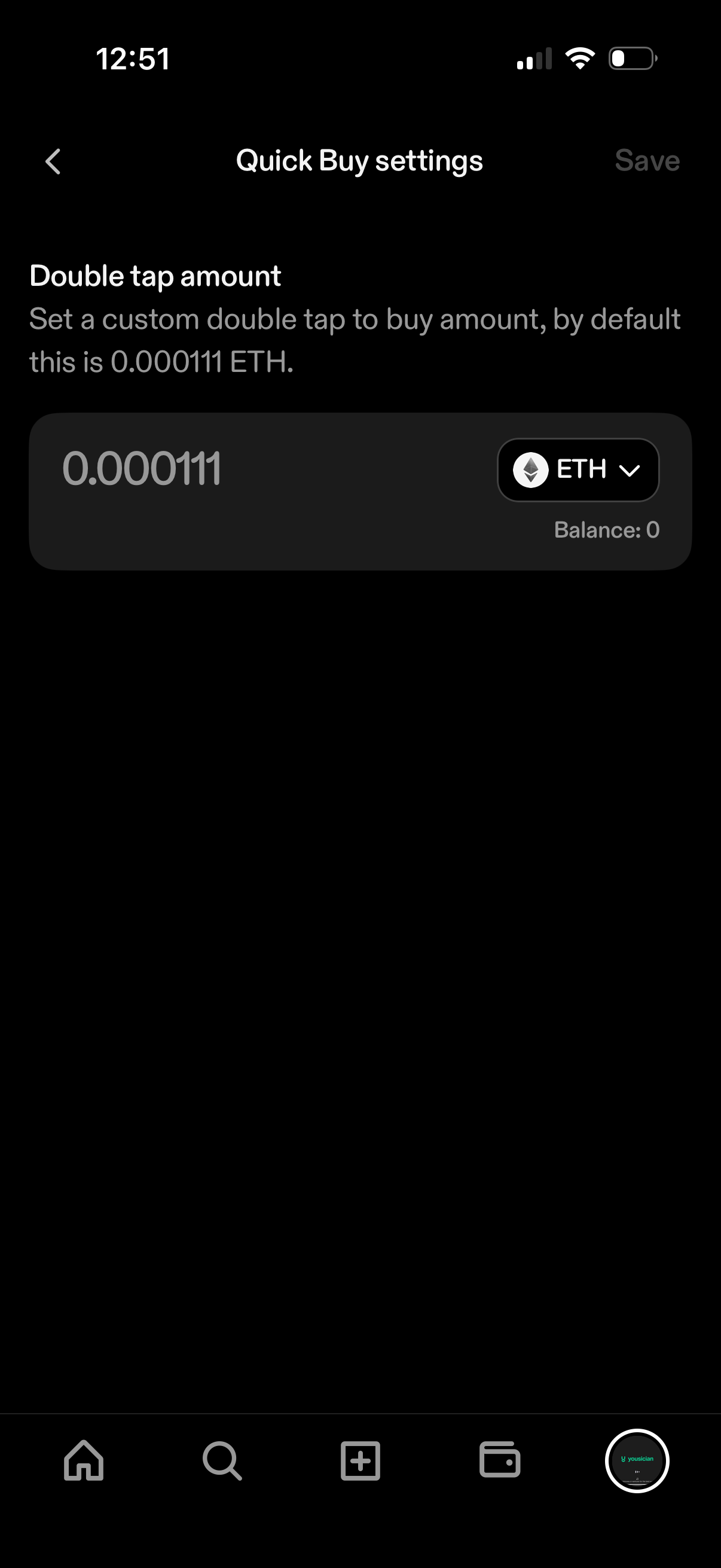Open the Double tap amount heading
Viewport: 721px width, 1568px height.
coord(155,275)
